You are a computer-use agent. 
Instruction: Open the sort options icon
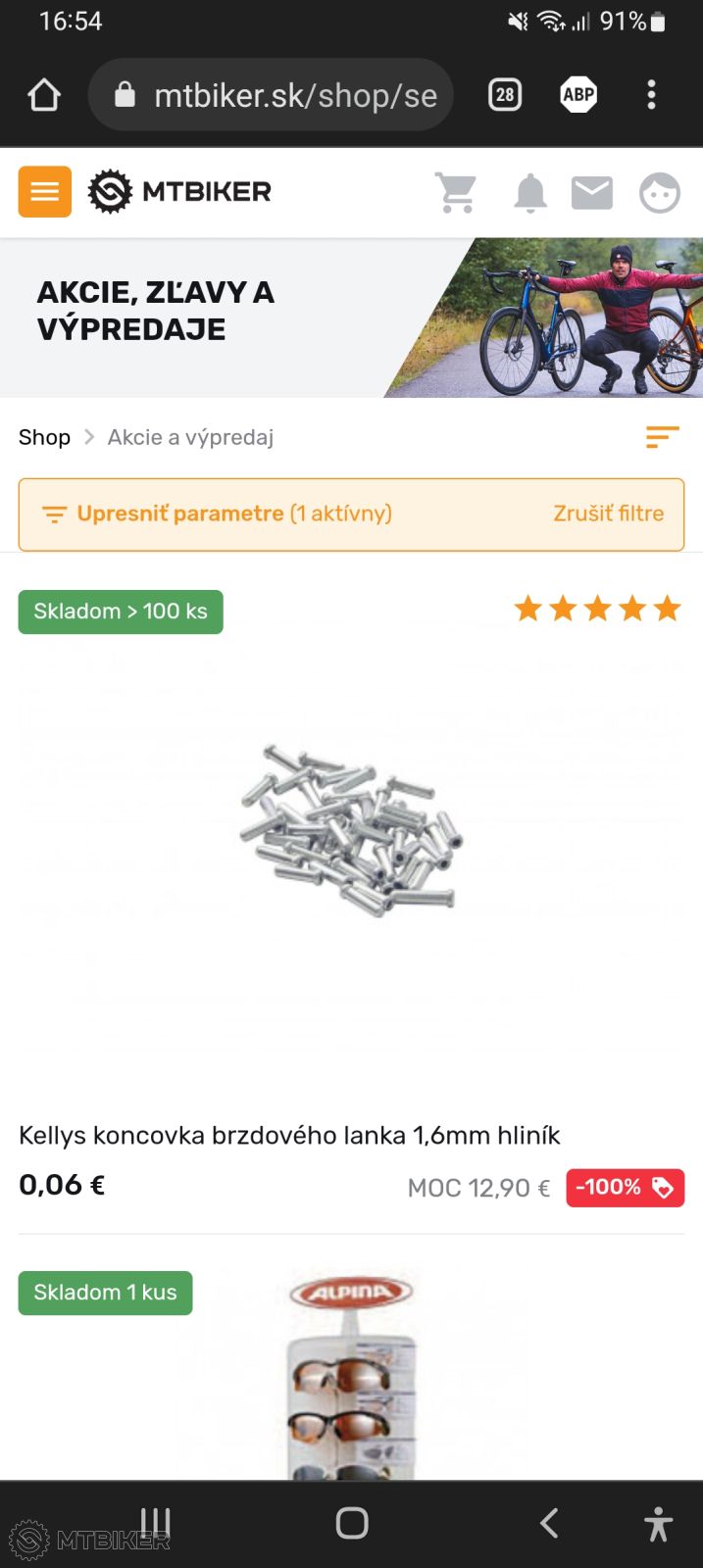(662, 437)
